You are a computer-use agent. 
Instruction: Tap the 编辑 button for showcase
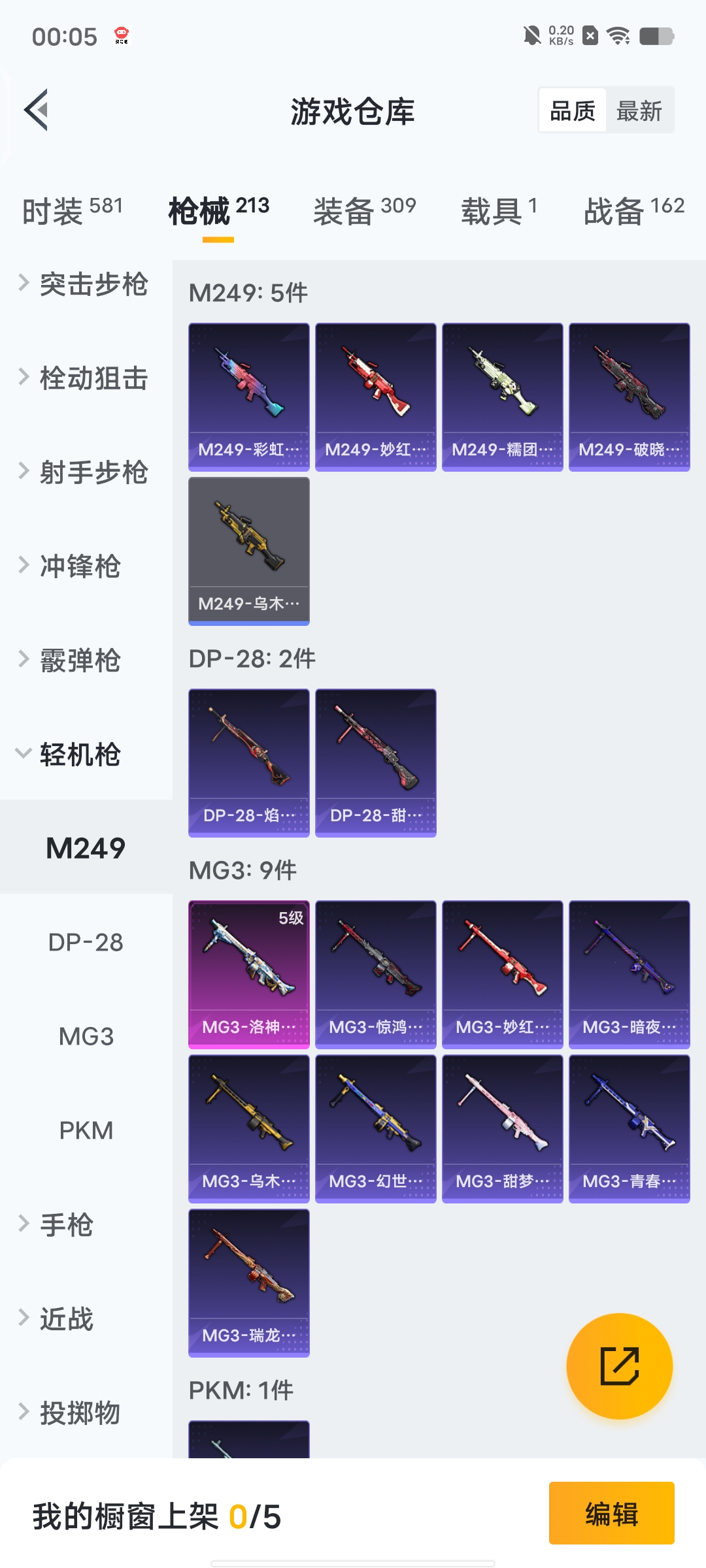[611, 1513]
